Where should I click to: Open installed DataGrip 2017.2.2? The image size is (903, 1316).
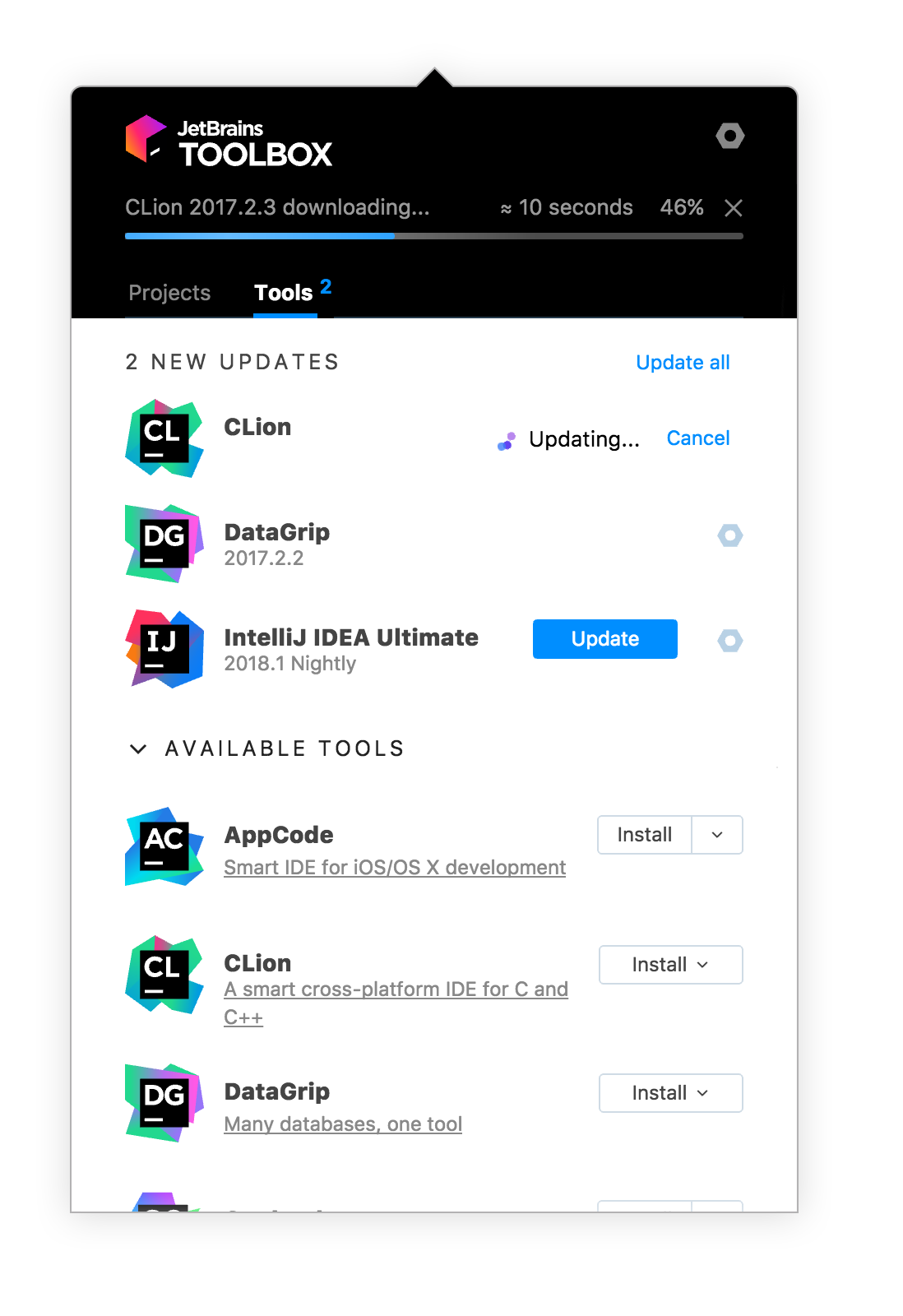tap(276, 533)
